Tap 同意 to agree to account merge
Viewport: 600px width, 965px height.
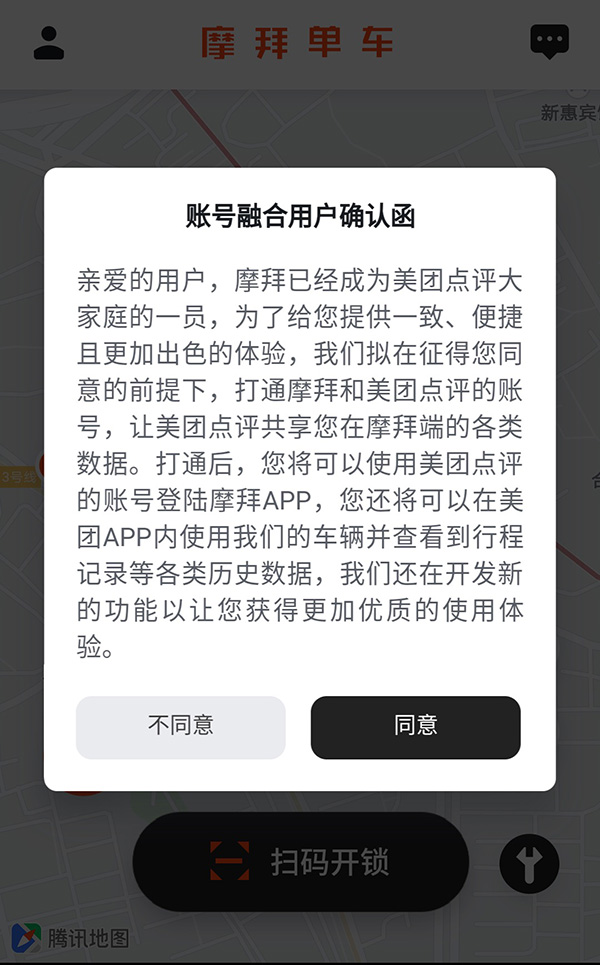(x=415, y=727)
